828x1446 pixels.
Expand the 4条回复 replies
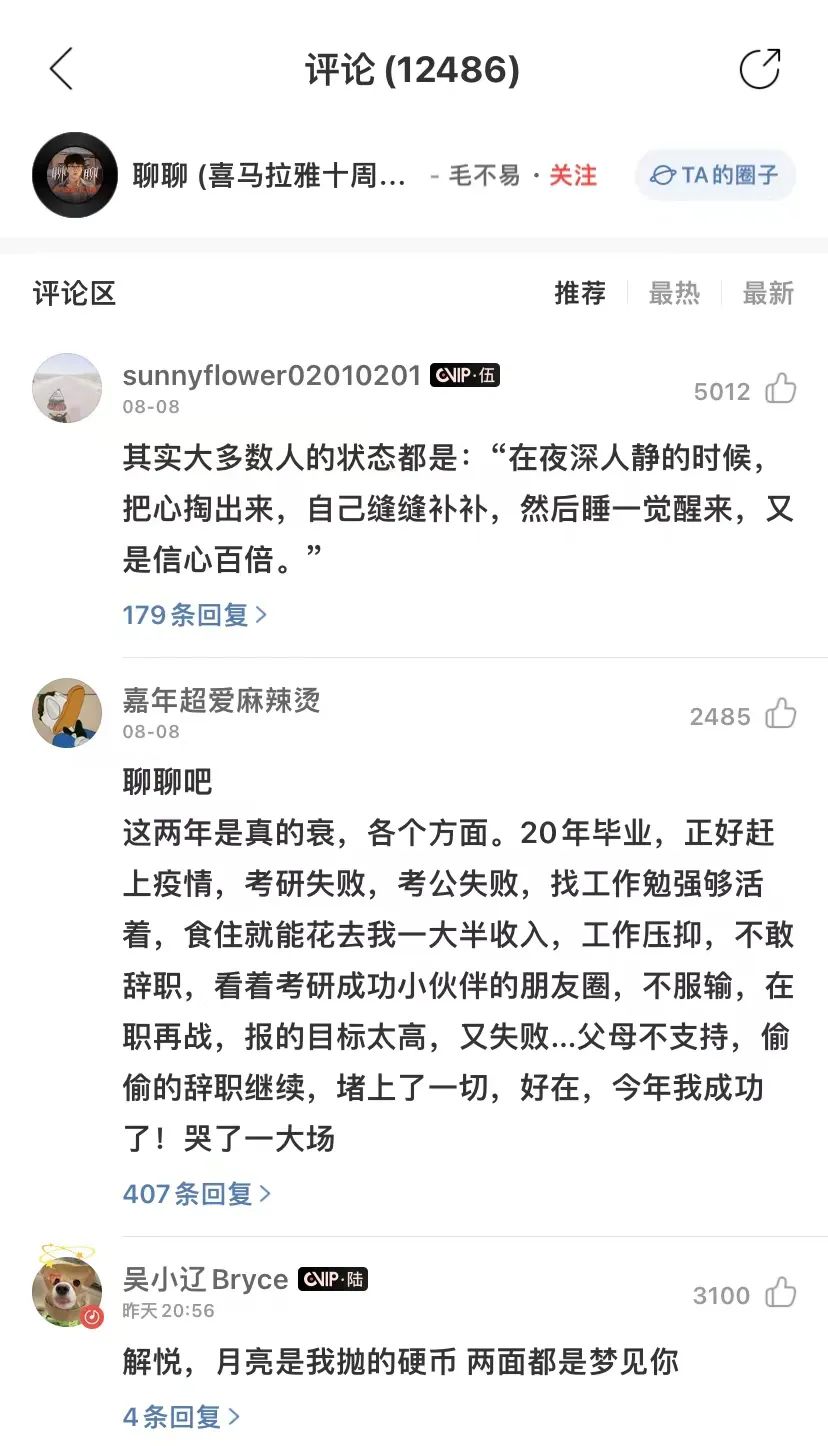tap(181, 1416)
